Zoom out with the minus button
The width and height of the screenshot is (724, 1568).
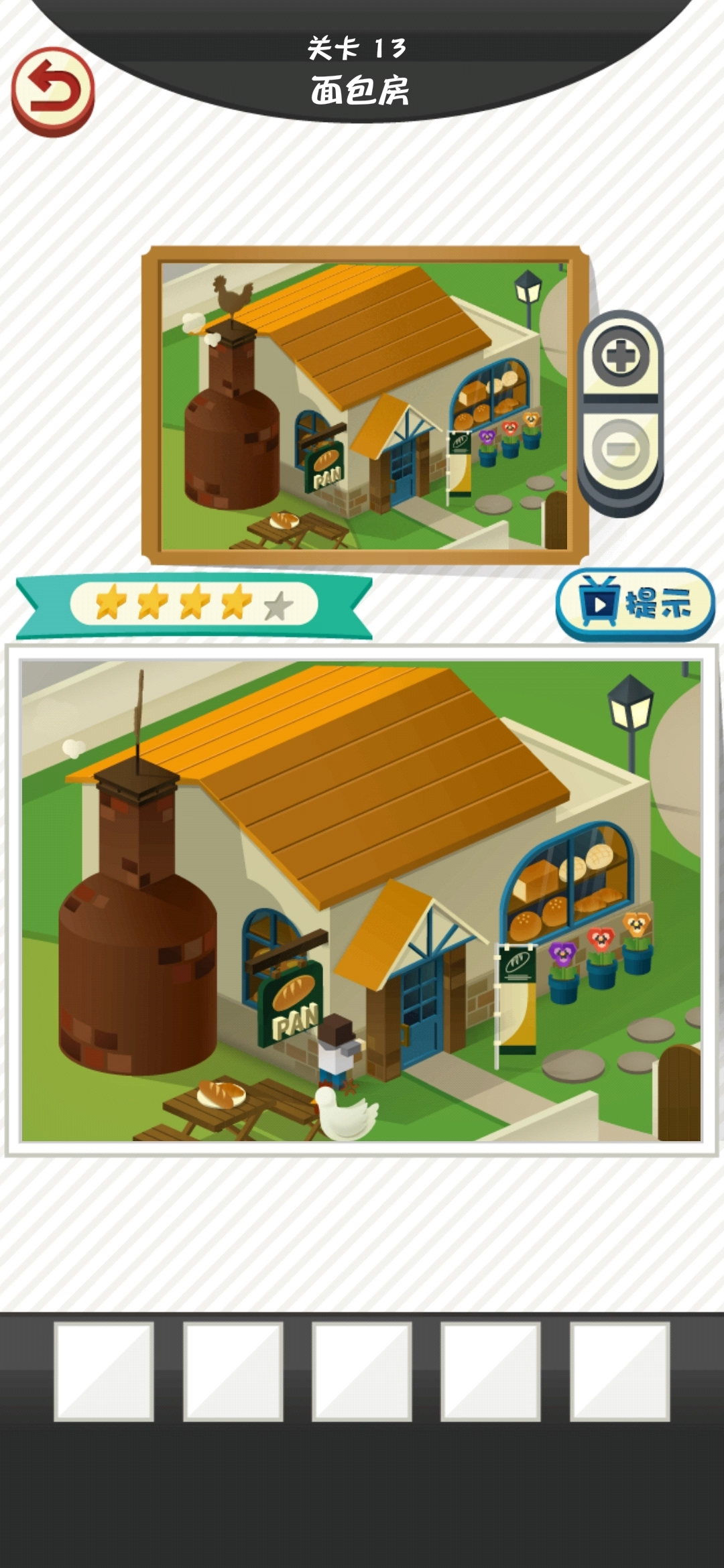click(x=620, y=448)
